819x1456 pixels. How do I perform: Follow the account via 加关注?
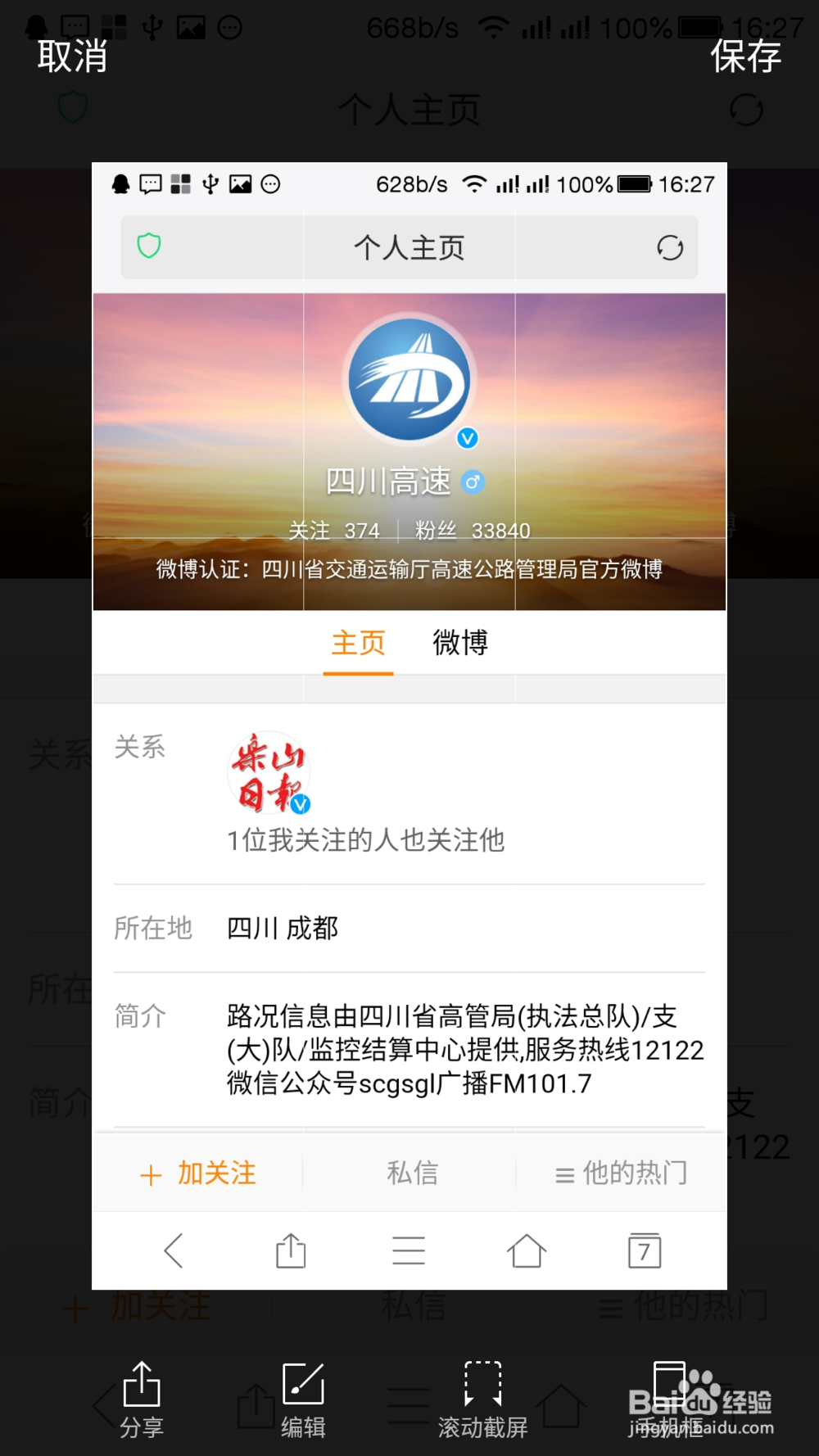[x=197, y=1173]
